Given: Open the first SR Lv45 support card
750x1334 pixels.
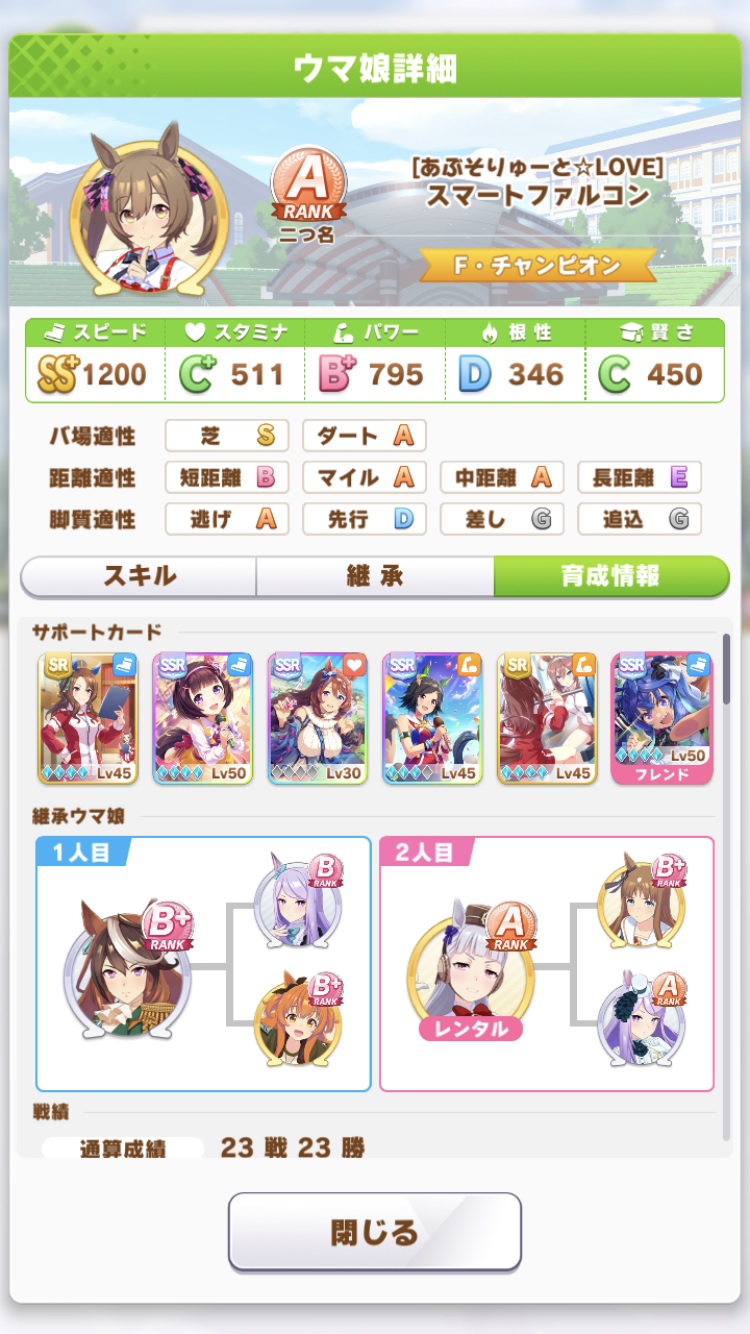Looking at the screenshot, I should click(87, 717).
